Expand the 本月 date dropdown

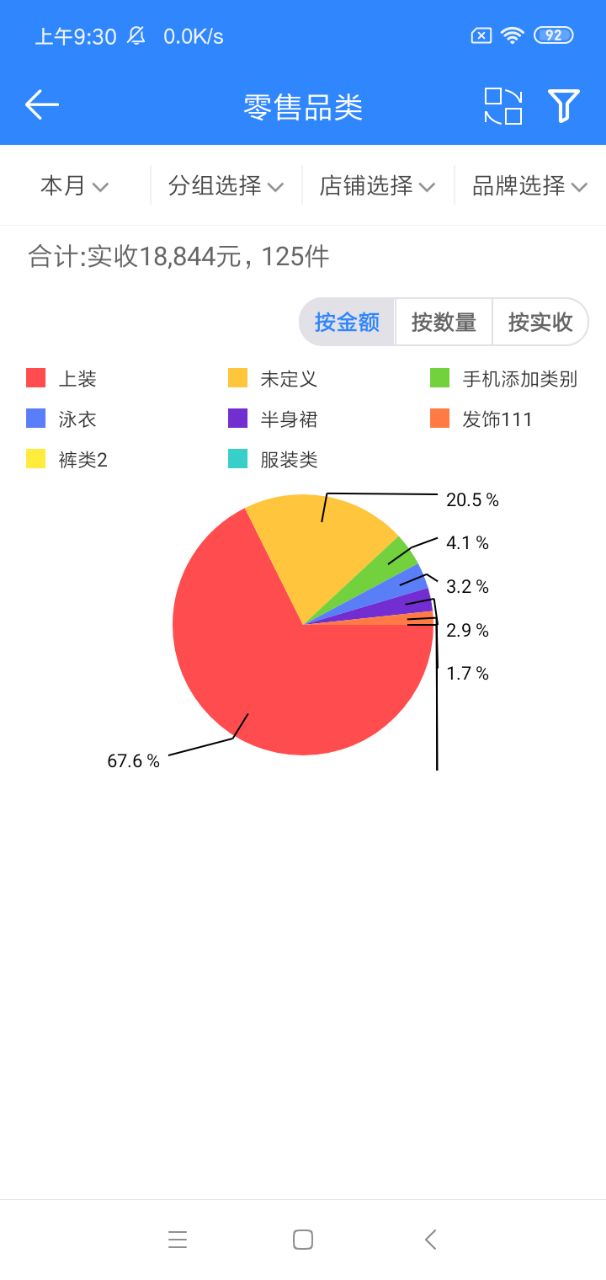(x=74, y=186)
